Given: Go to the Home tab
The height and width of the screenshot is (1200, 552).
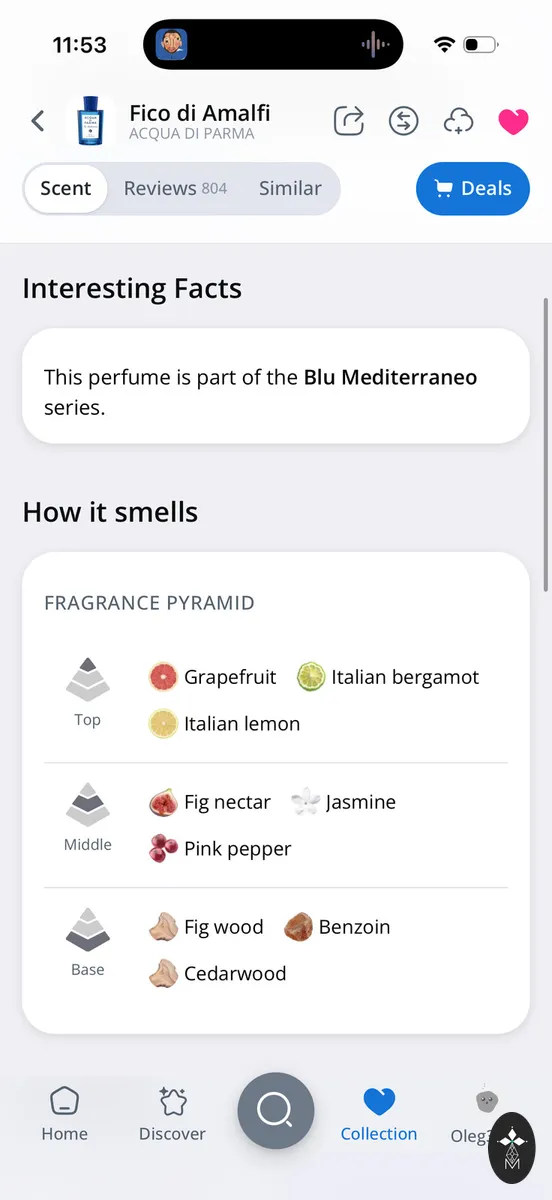Looking at the screenshot, I should pos(65,1115).
